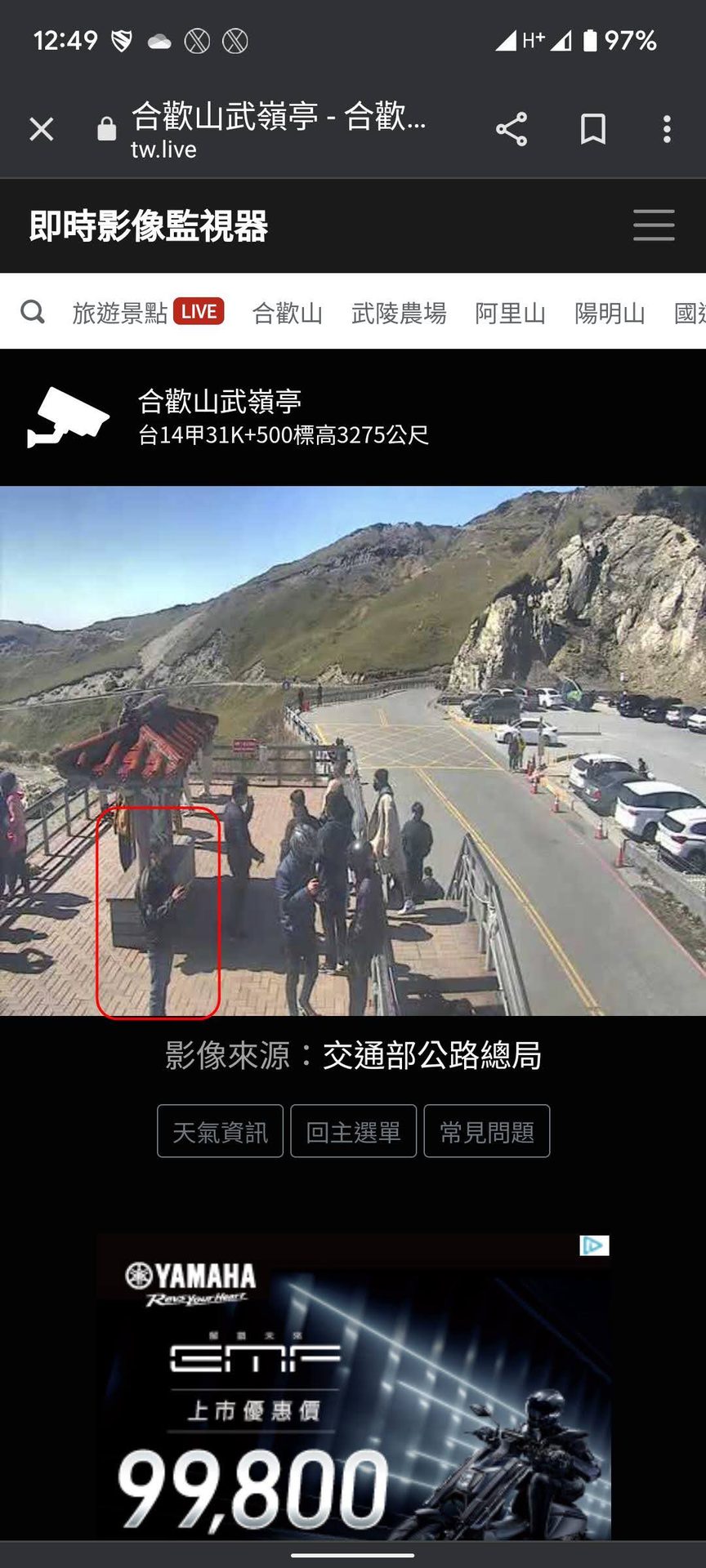Screen dimensions: 706x1568
Task: Switch to the 合歡山 category
Action: 287,313
